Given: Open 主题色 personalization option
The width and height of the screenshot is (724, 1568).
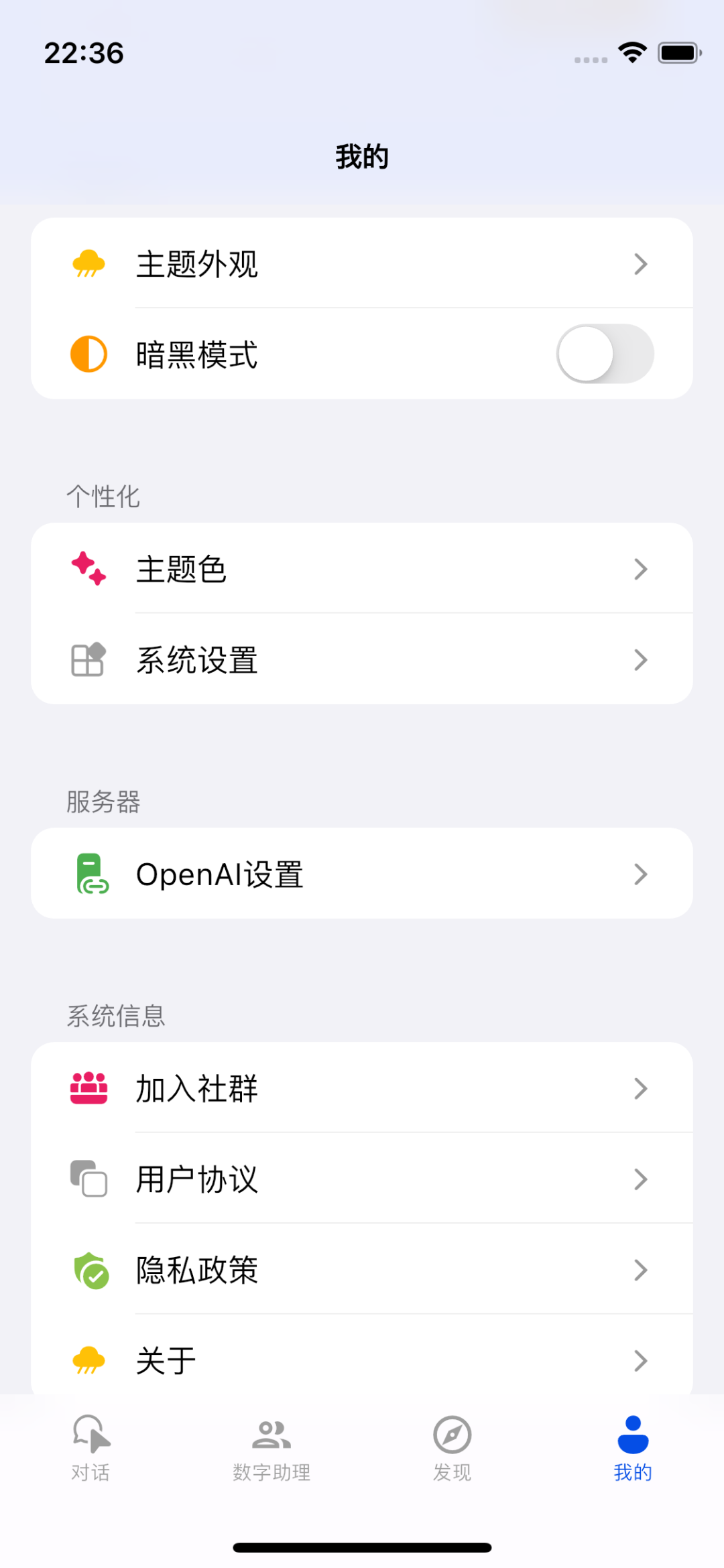Looking at the screenshot, I should 362,569.
